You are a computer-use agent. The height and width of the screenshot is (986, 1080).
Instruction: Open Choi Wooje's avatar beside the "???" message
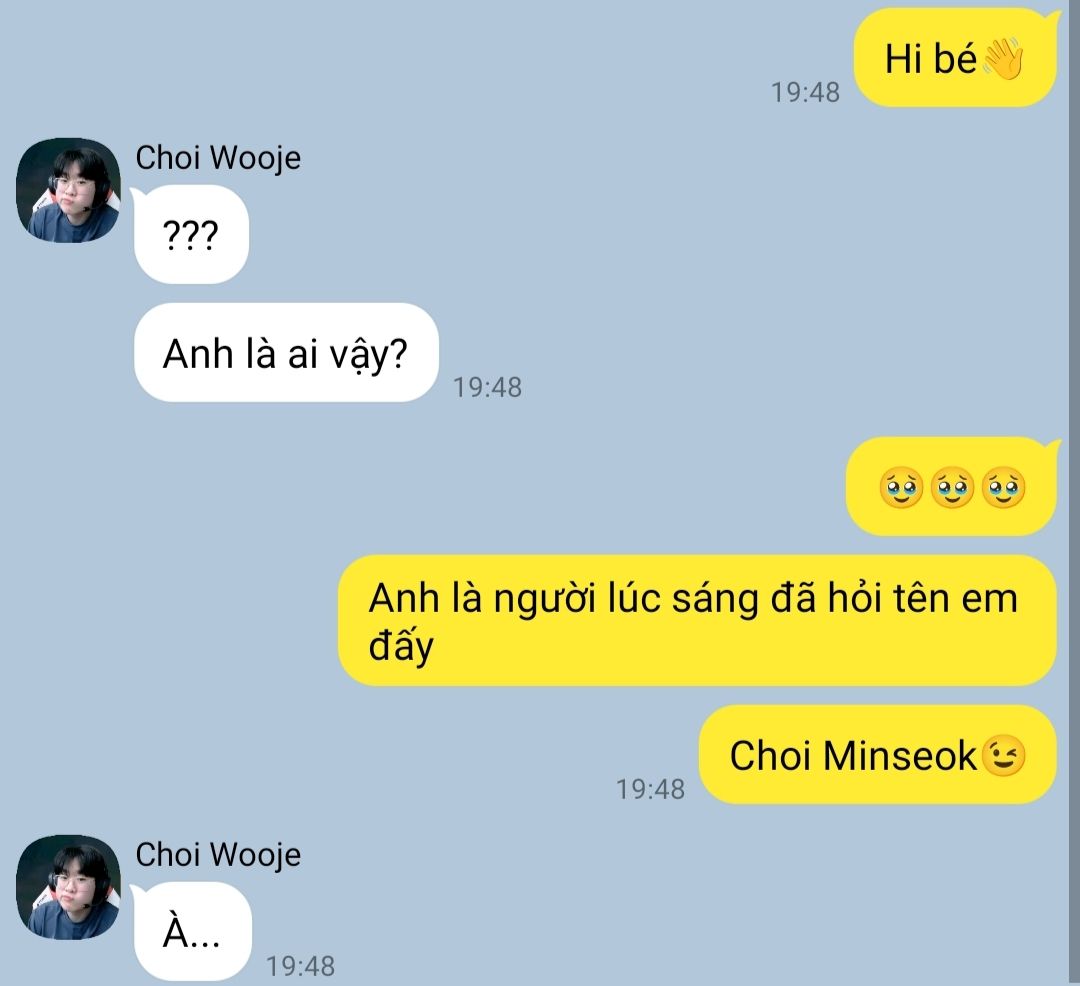pos(69,191)
